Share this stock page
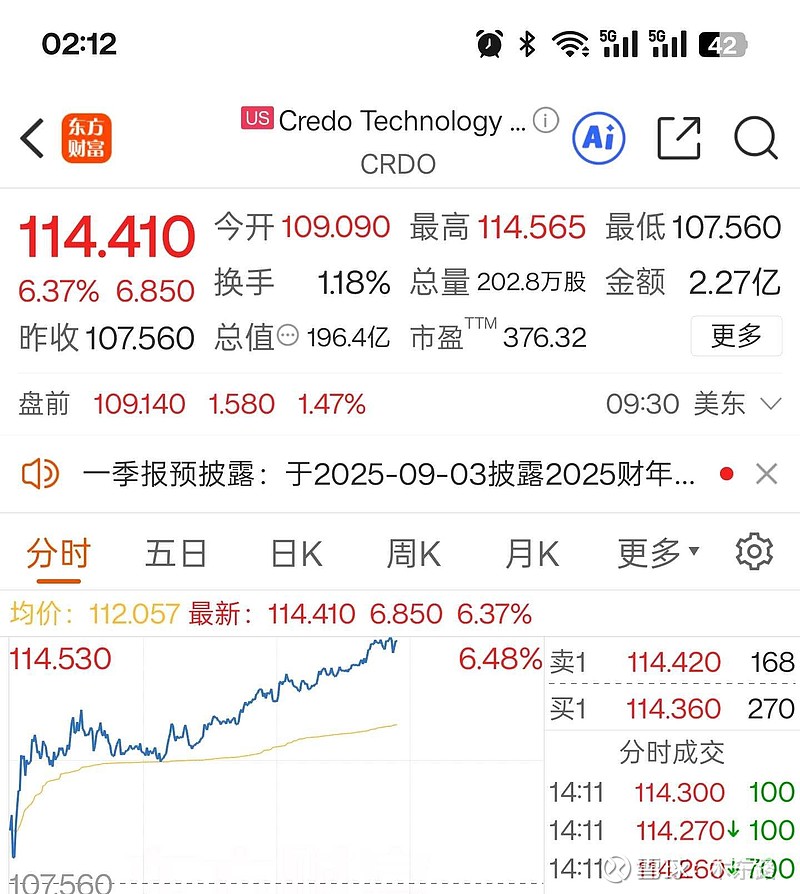 click(678, 138)
